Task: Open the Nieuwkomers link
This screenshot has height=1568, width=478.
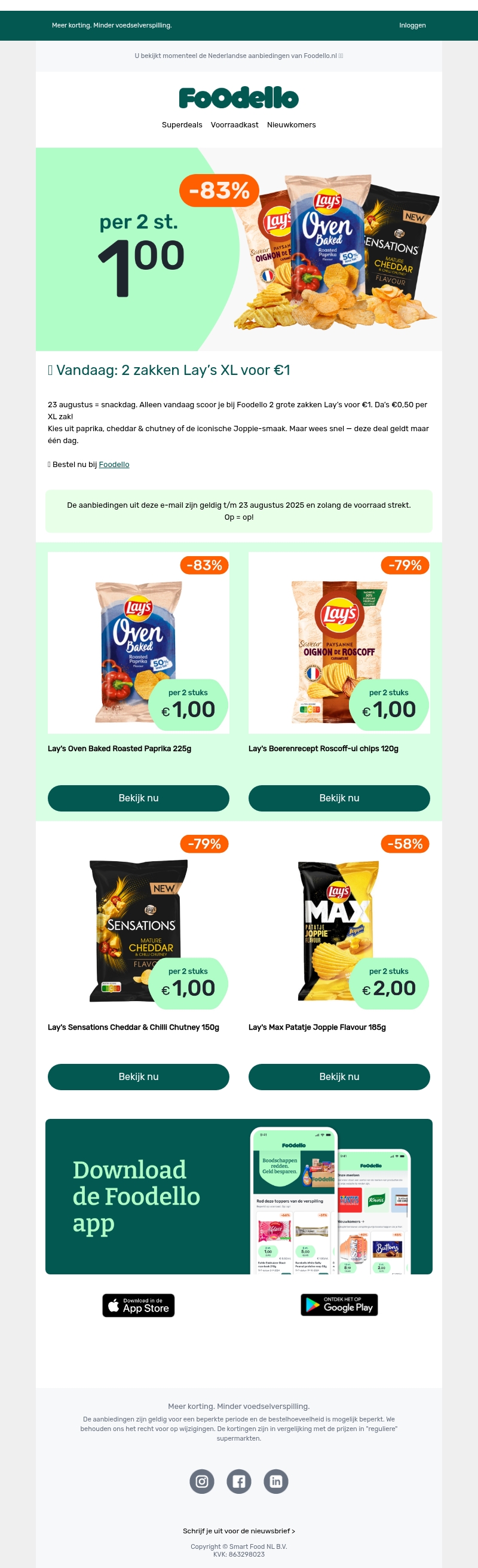Action: point(292,125)
